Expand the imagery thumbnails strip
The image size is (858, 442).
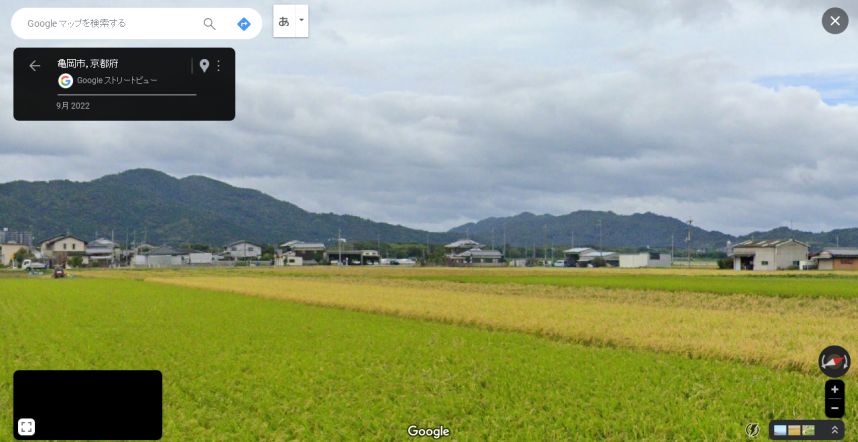(x=835, y=430)
